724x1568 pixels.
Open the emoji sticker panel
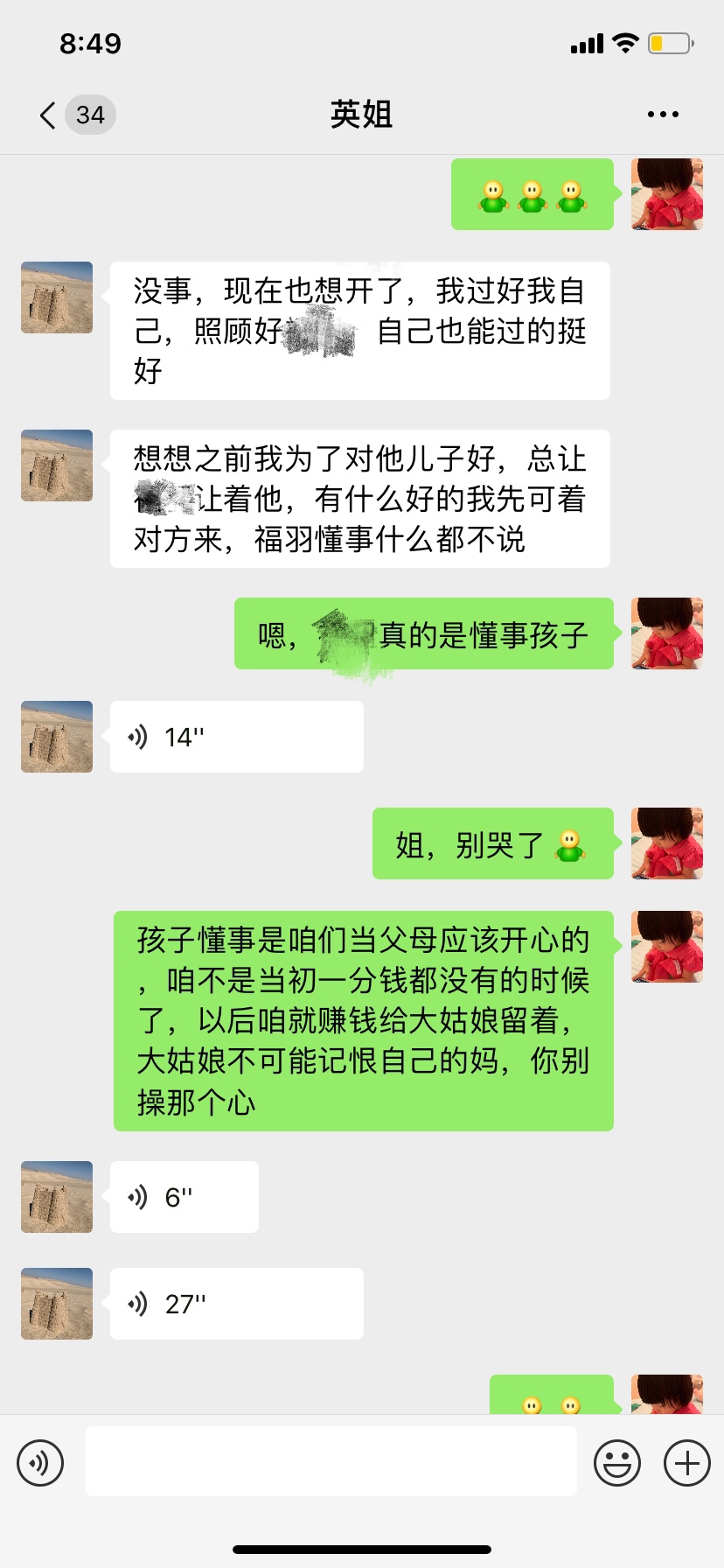[616, 1462]
